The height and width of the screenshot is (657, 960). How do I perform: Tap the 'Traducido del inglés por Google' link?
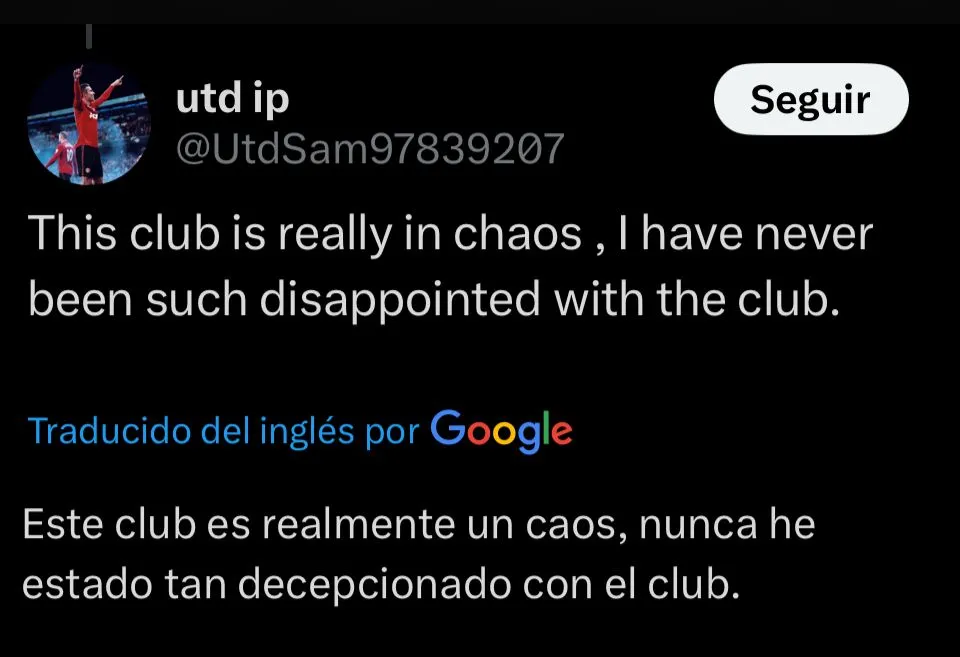299,430
